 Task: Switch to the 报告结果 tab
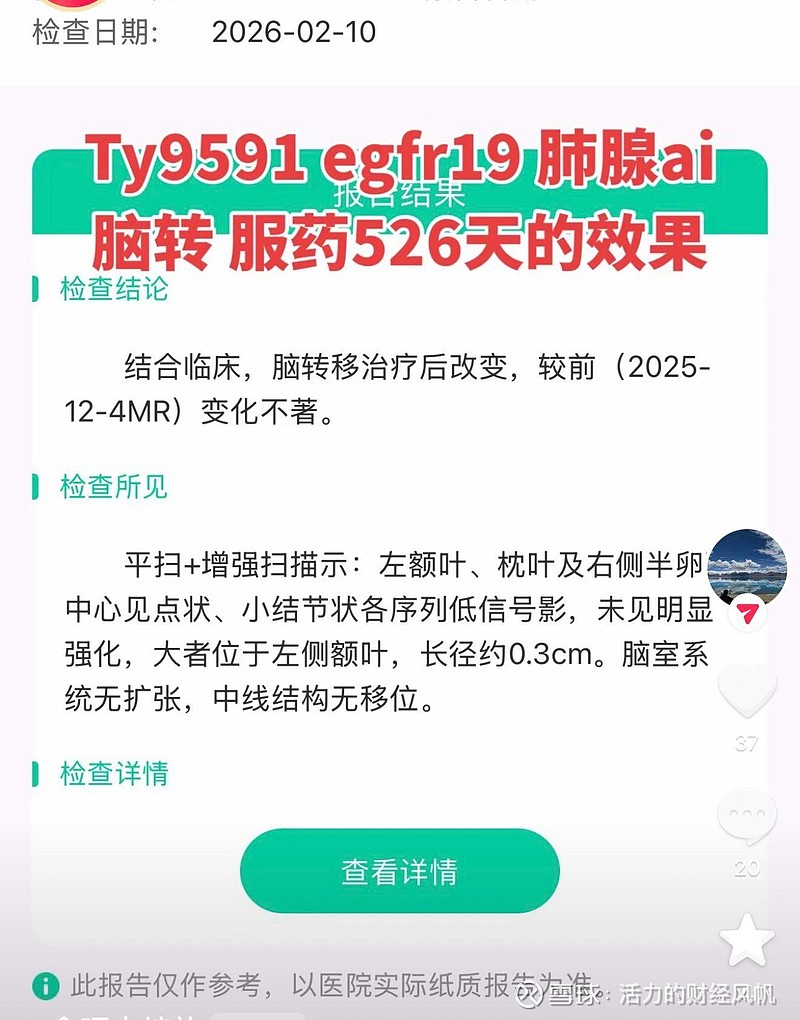[399, 196]
